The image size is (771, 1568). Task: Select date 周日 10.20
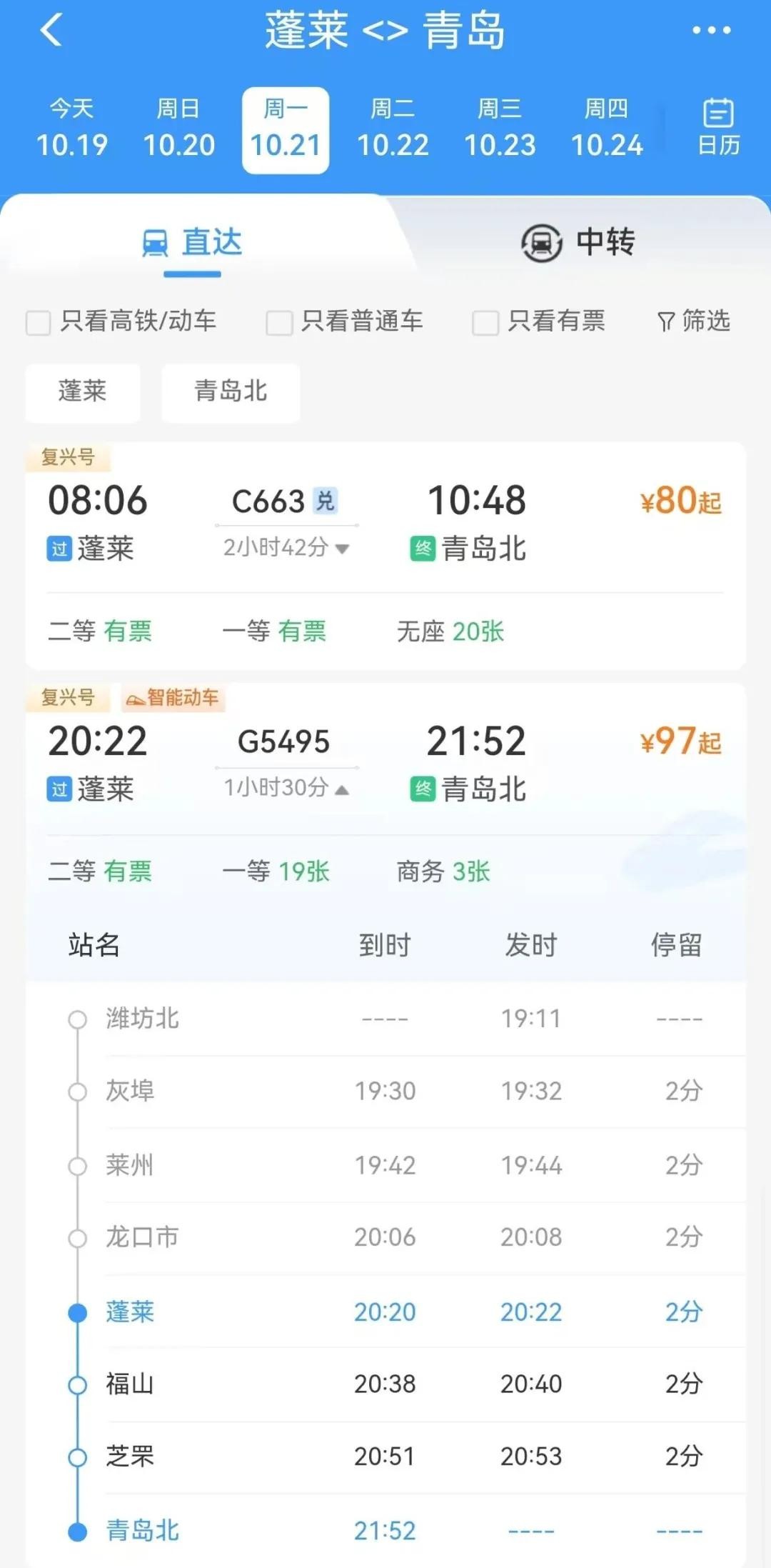(178, 130)
